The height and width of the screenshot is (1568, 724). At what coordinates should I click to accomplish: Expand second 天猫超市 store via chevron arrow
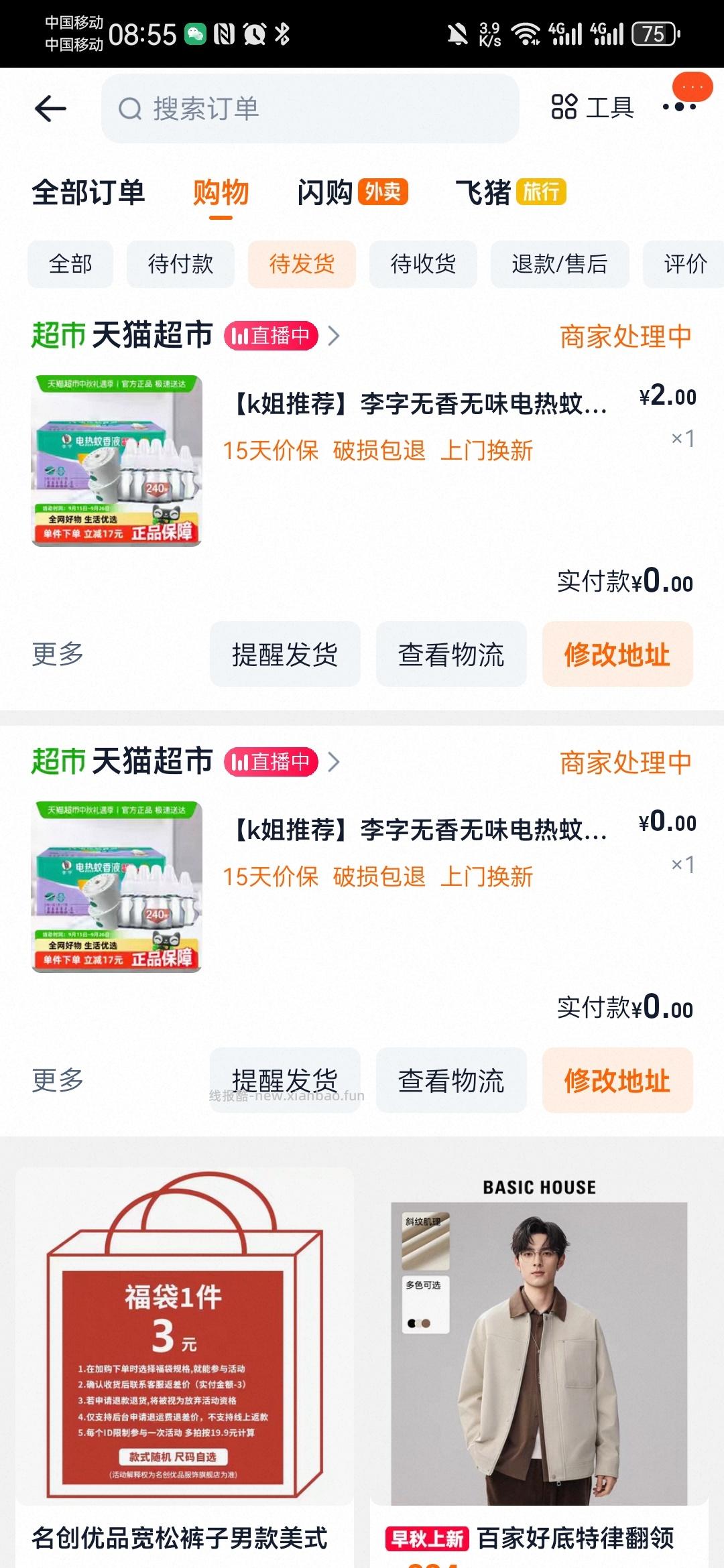pyautogui.click(x=337, y=763)
